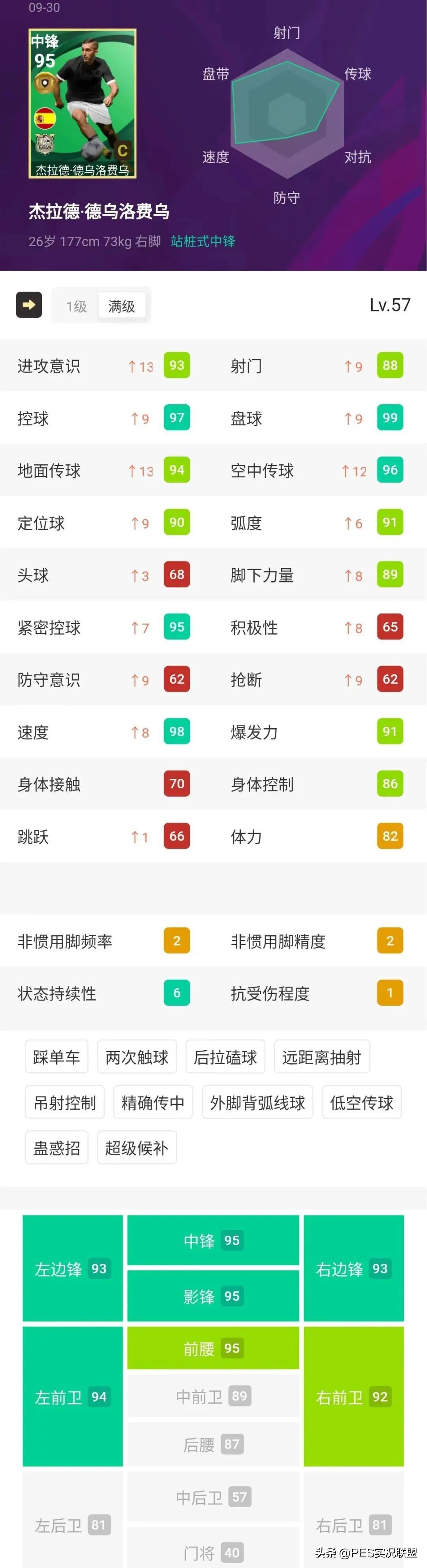Viewport: 427px width, 1568px height.
Task: Tap the yellow arrow icon beside the level switch
Action: coord(28,305)
